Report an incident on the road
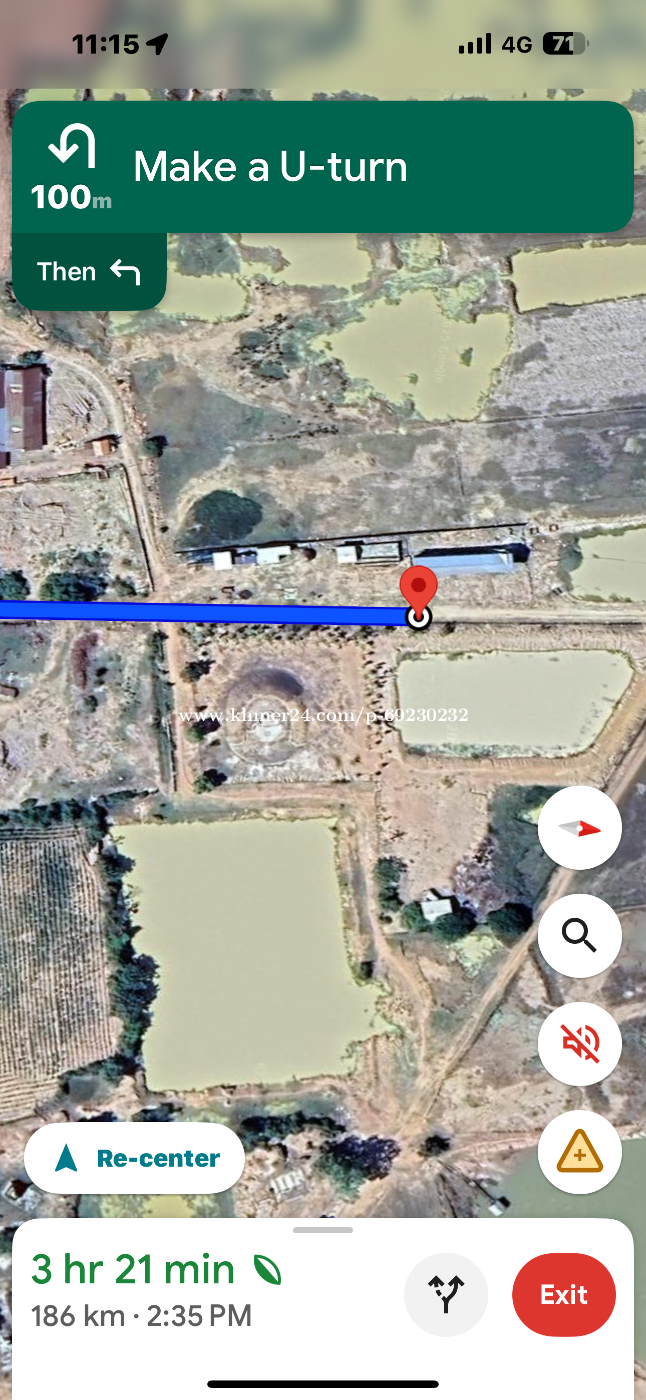This screenshot has height=1400, width=646. pyautogui.click(x=580, y=1153)
